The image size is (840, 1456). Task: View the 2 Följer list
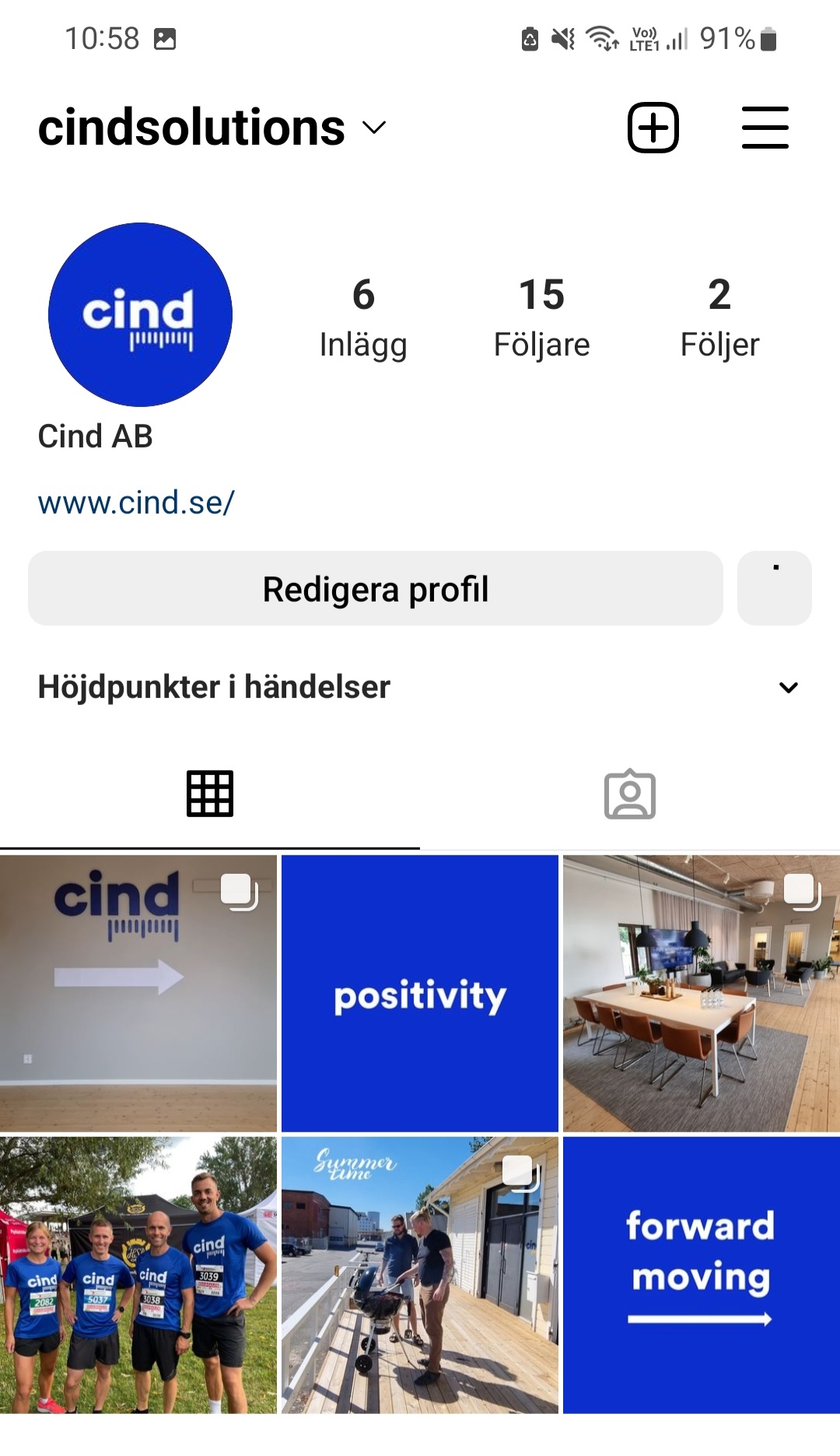pyautogui.click(x=719, y=318)
